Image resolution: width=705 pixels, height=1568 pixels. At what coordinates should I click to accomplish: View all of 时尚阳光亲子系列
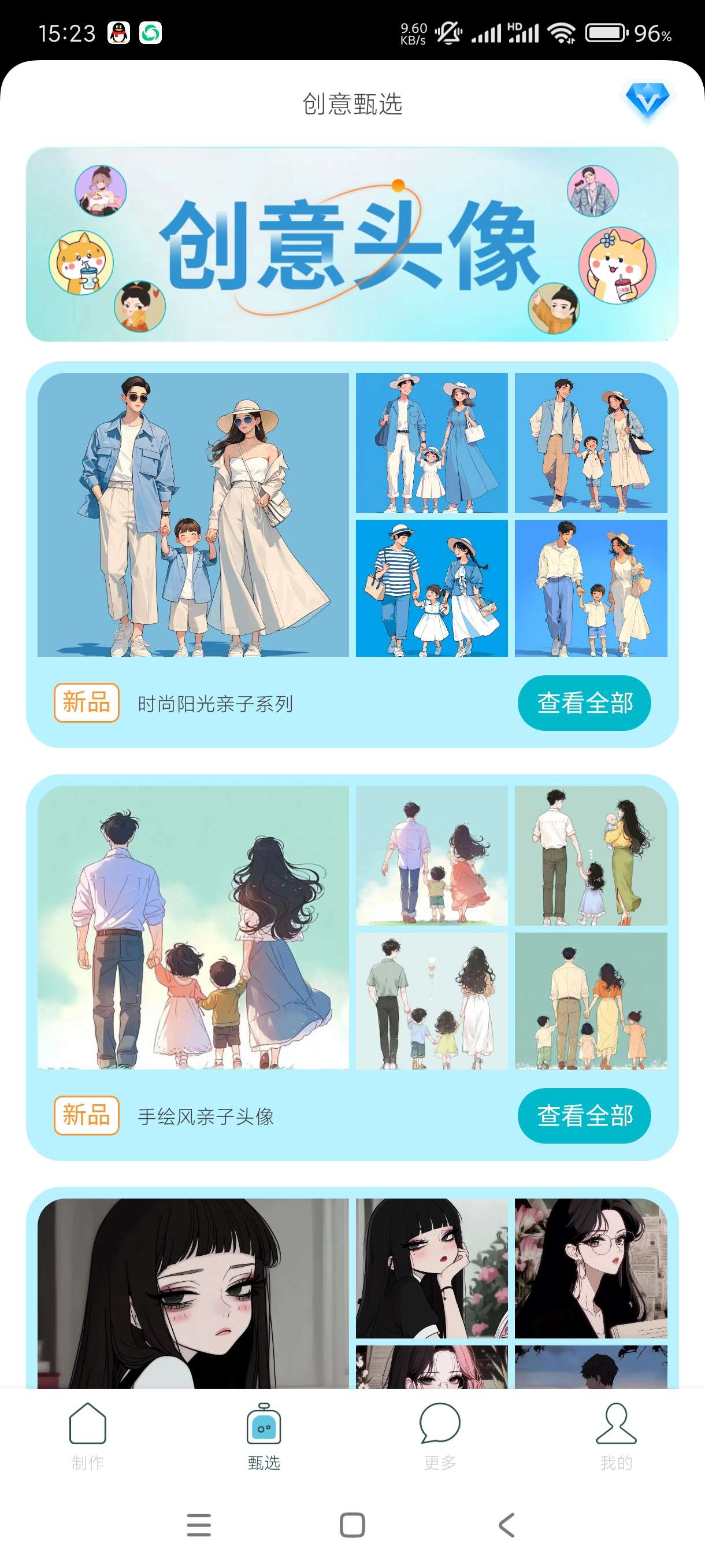click(x=584, y=703)
